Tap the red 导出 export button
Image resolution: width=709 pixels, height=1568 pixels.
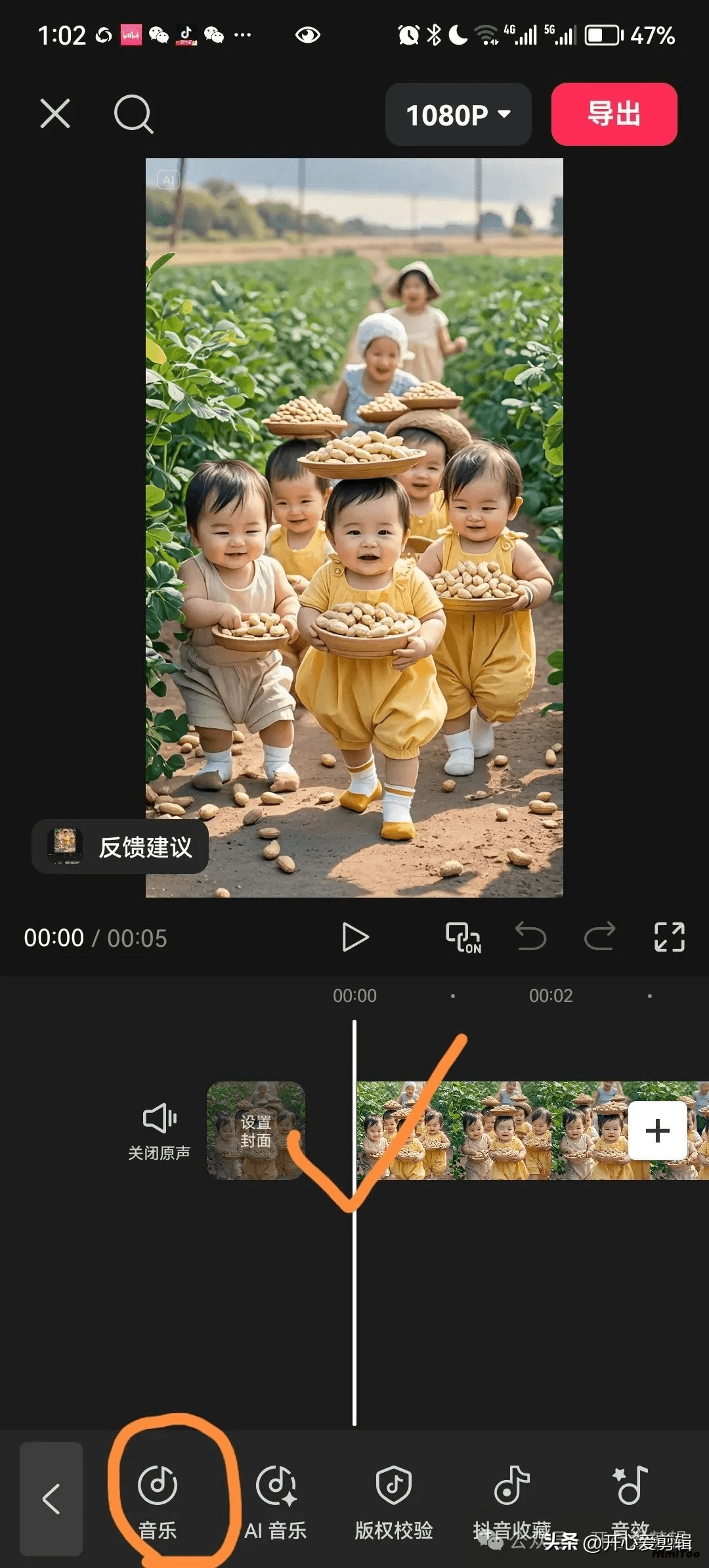tap(614, 114)
